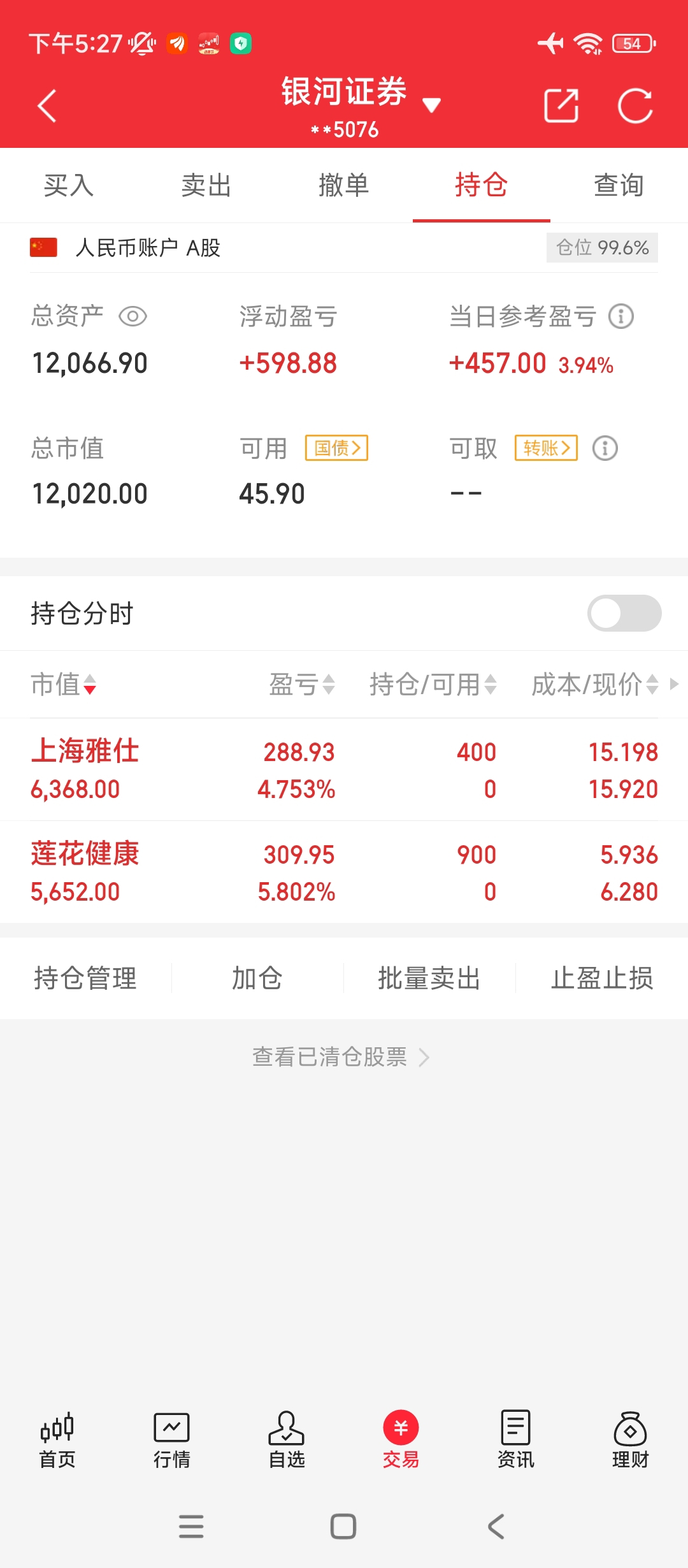
Task: Go back using the header arrow
Action: coord(47,105)
